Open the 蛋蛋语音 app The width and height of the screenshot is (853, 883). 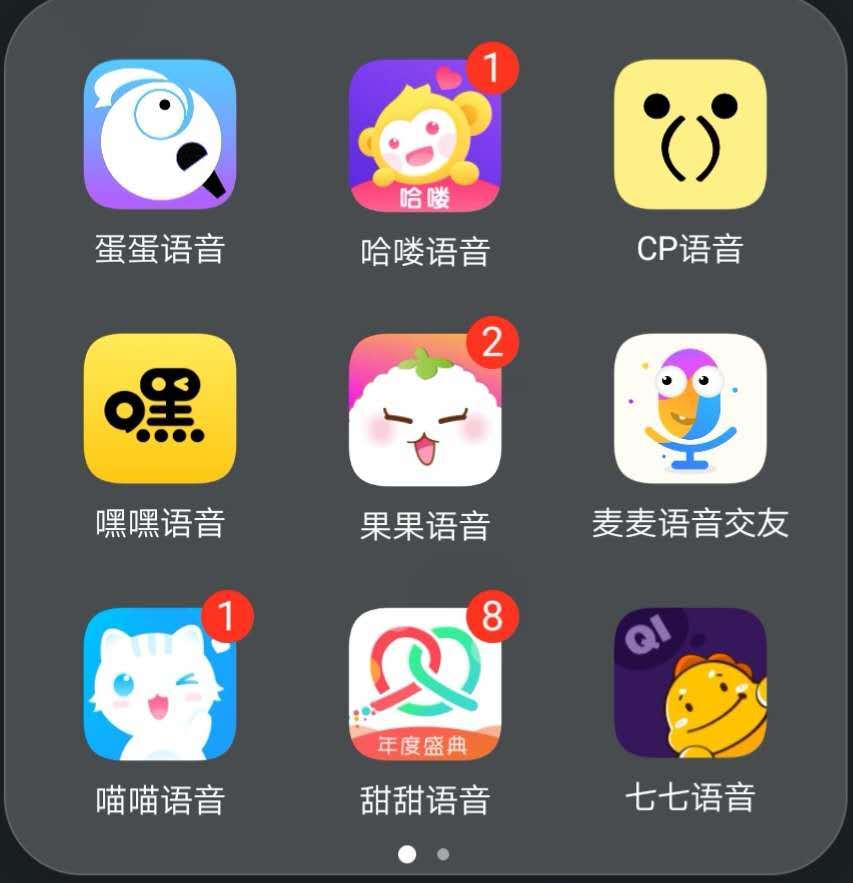[x=160, y=135]
